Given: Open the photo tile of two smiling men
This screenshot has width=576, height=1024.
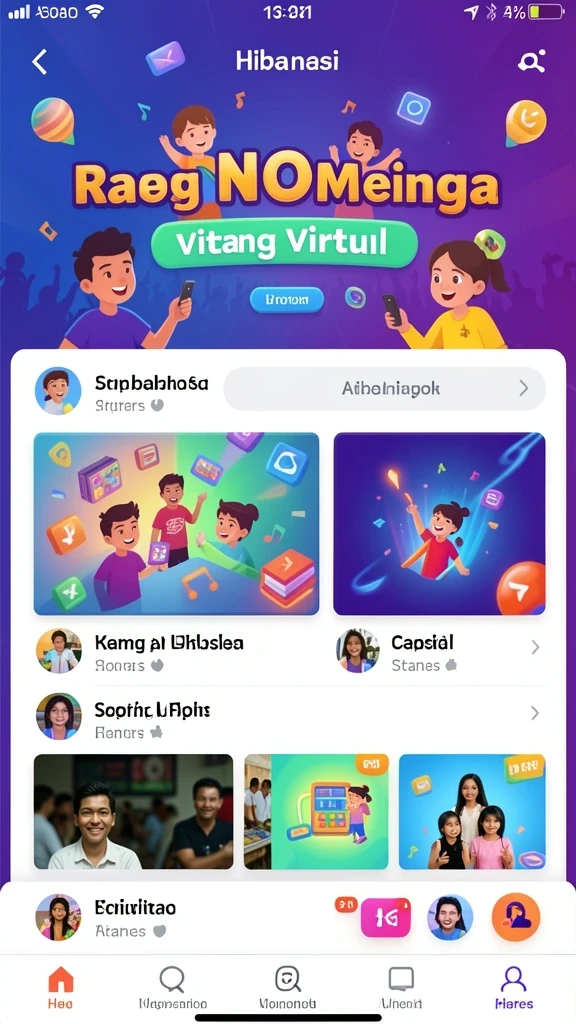Looking at the screenshot, I should click(133, 812).
